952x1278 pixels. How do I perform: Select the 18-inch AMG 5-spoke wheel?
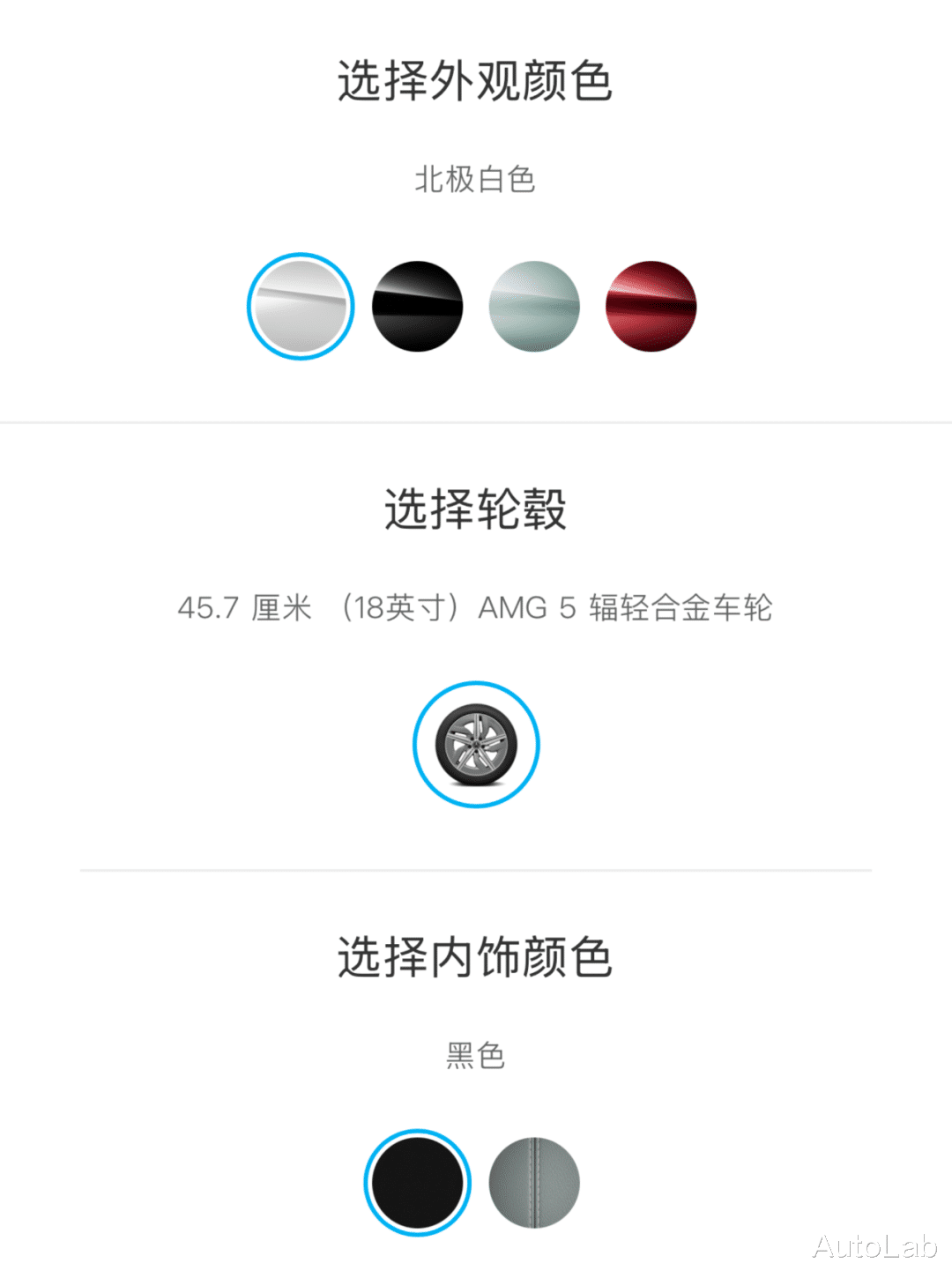tap(476, 745)
